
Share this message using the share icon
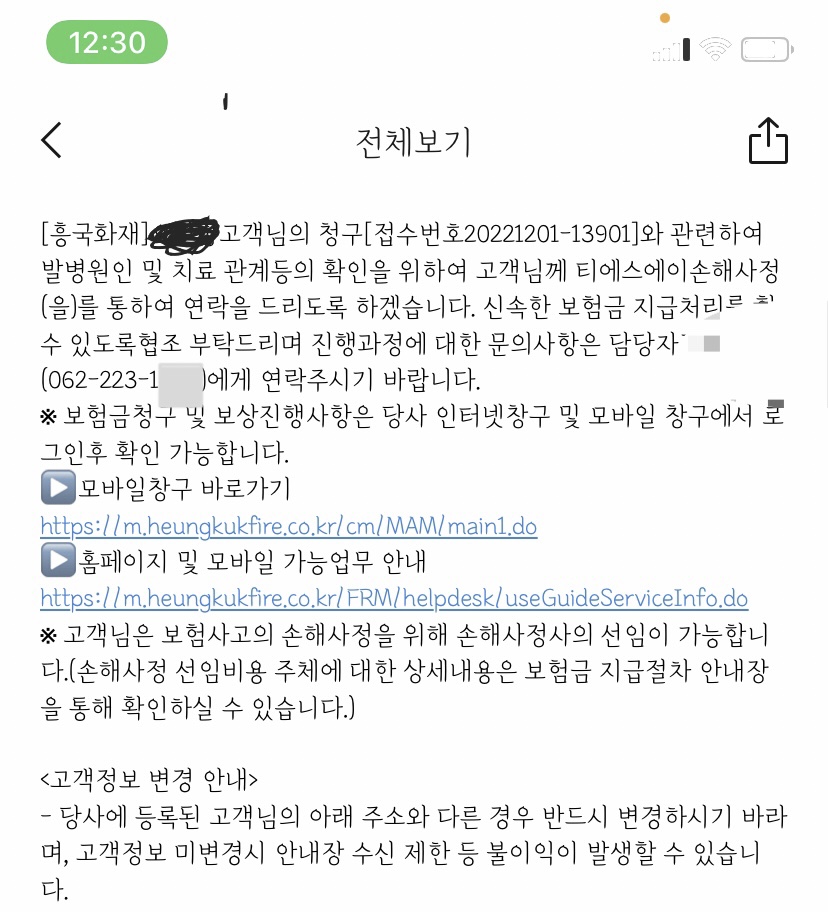pos(768,140)
